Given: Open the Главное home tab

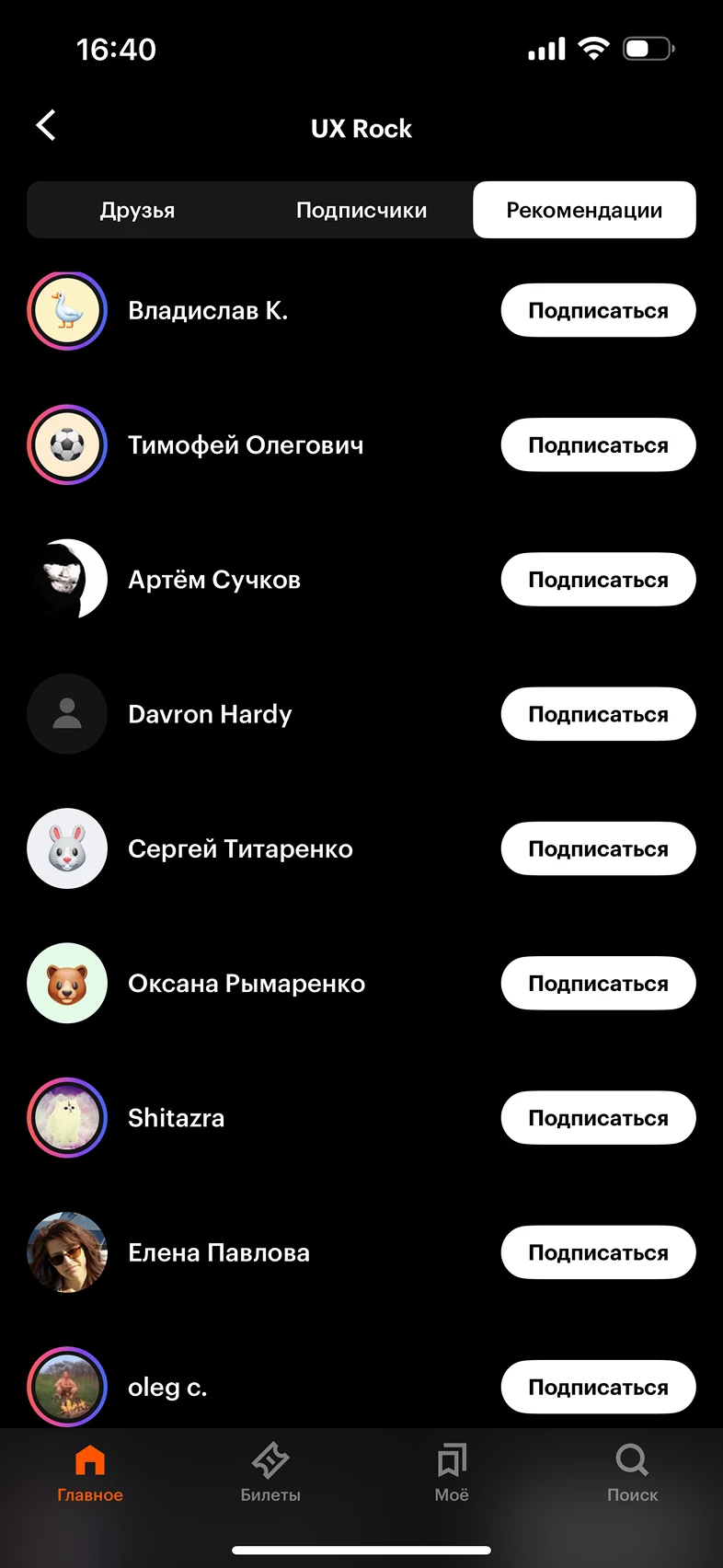Looking at the screenshot, I should [x=90, y=1472].
